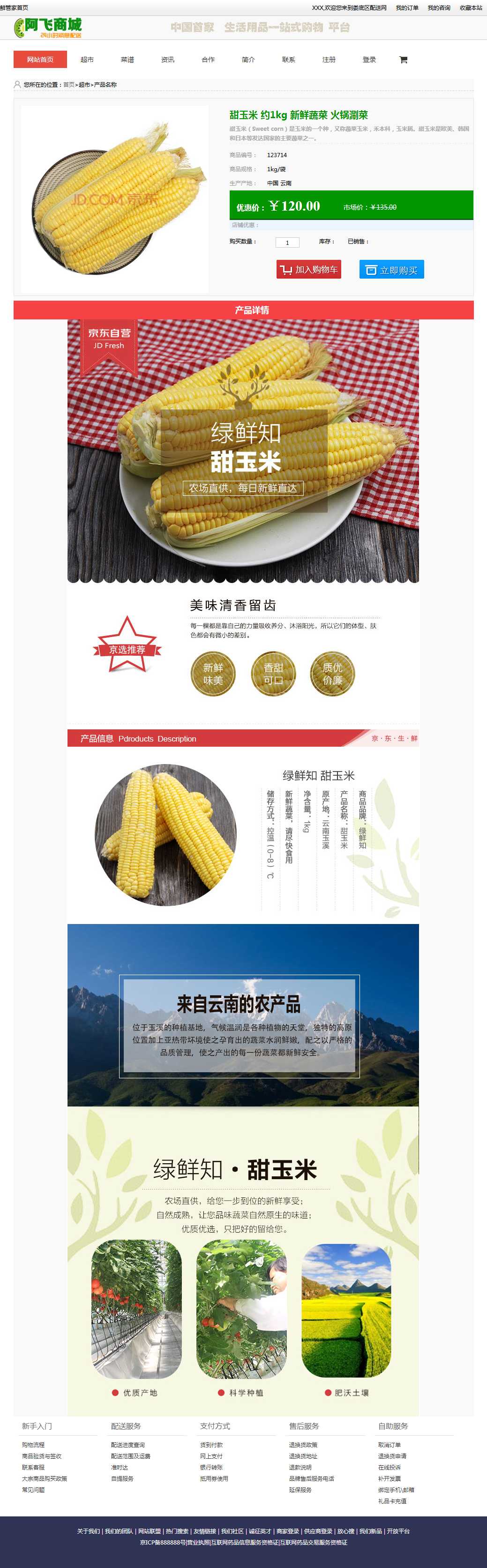Open 我的订单 in the top bar
The width and height of the screenshot is (487, 1568).
tap(407, 8)
